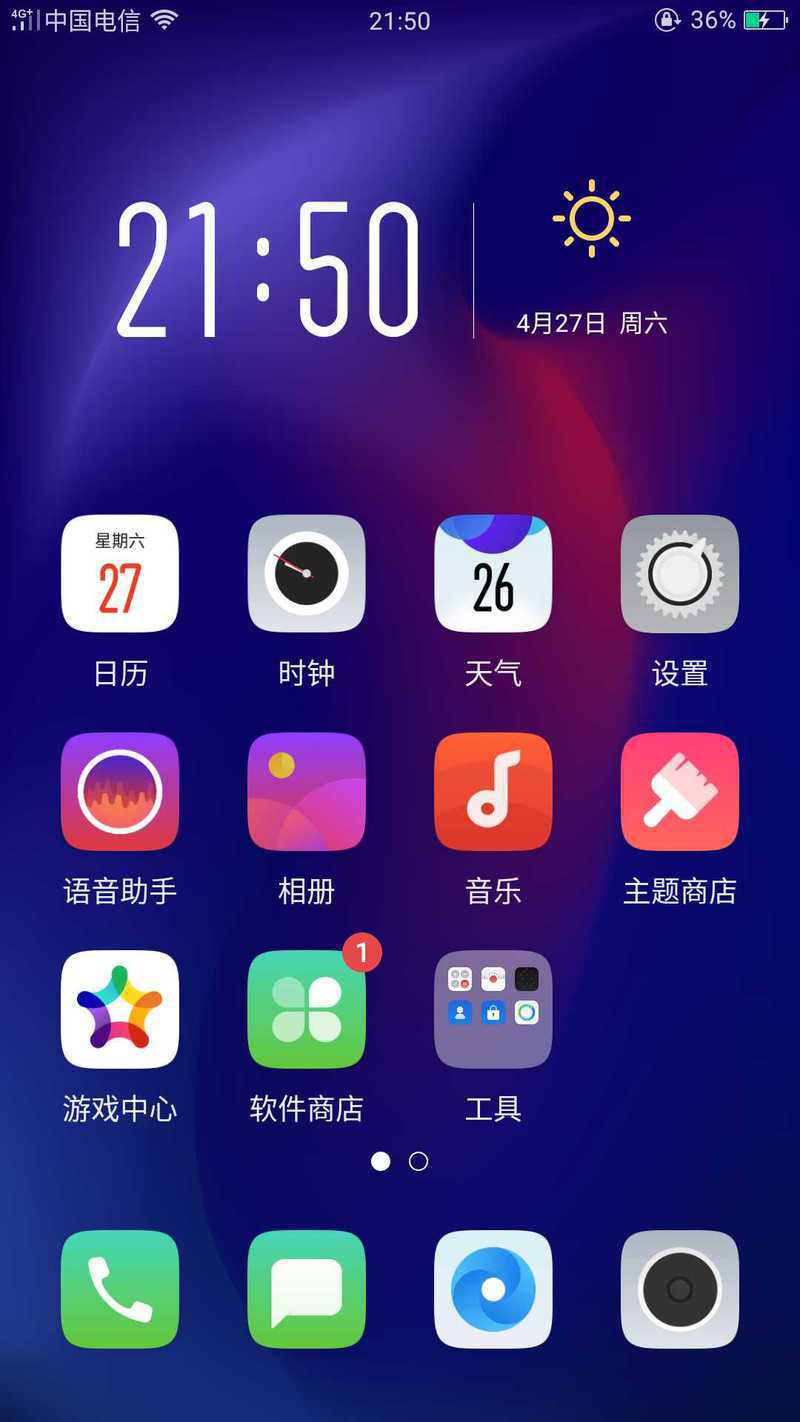Expand the 工具 tools folder

493,1010
